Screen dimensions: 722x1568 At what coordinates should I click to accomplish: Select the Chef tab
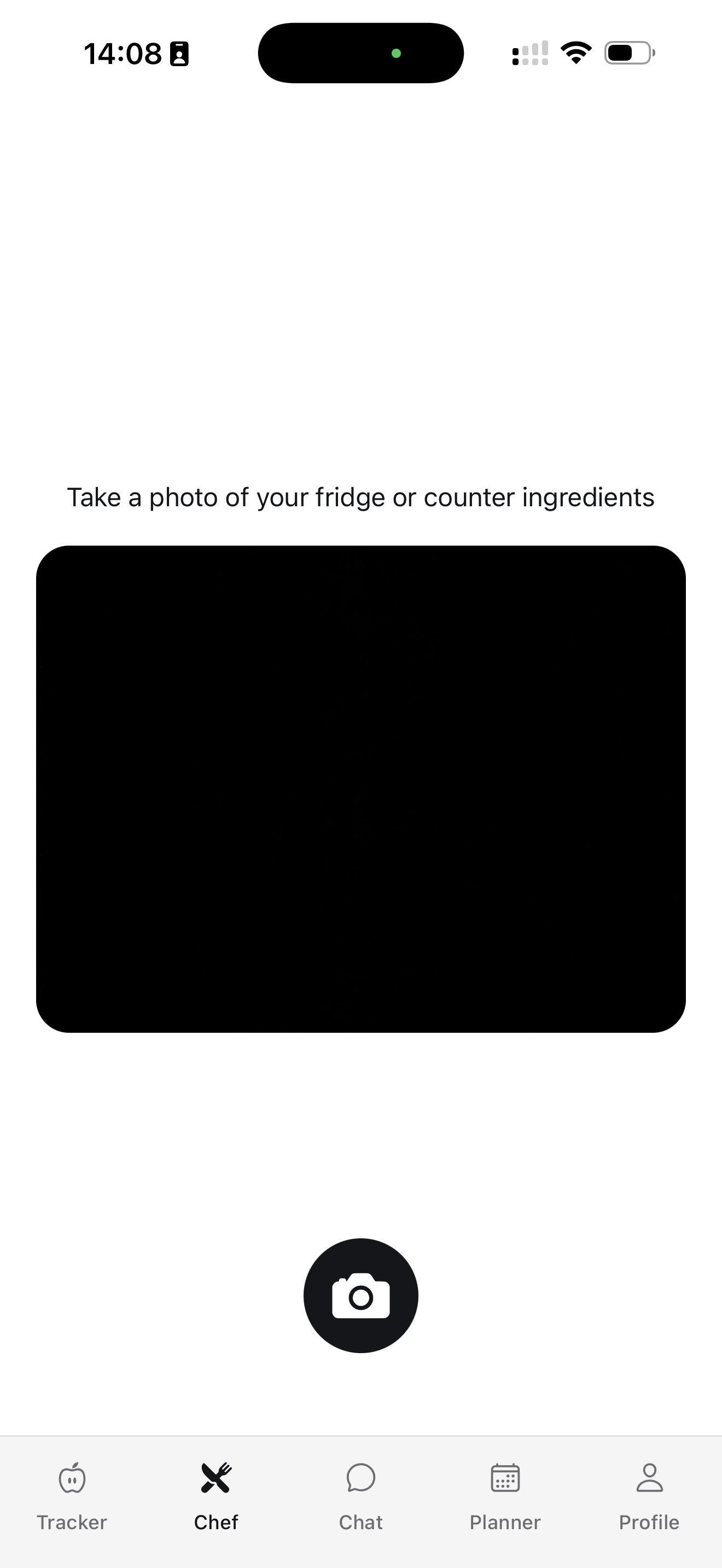[x=216, y=1495]
